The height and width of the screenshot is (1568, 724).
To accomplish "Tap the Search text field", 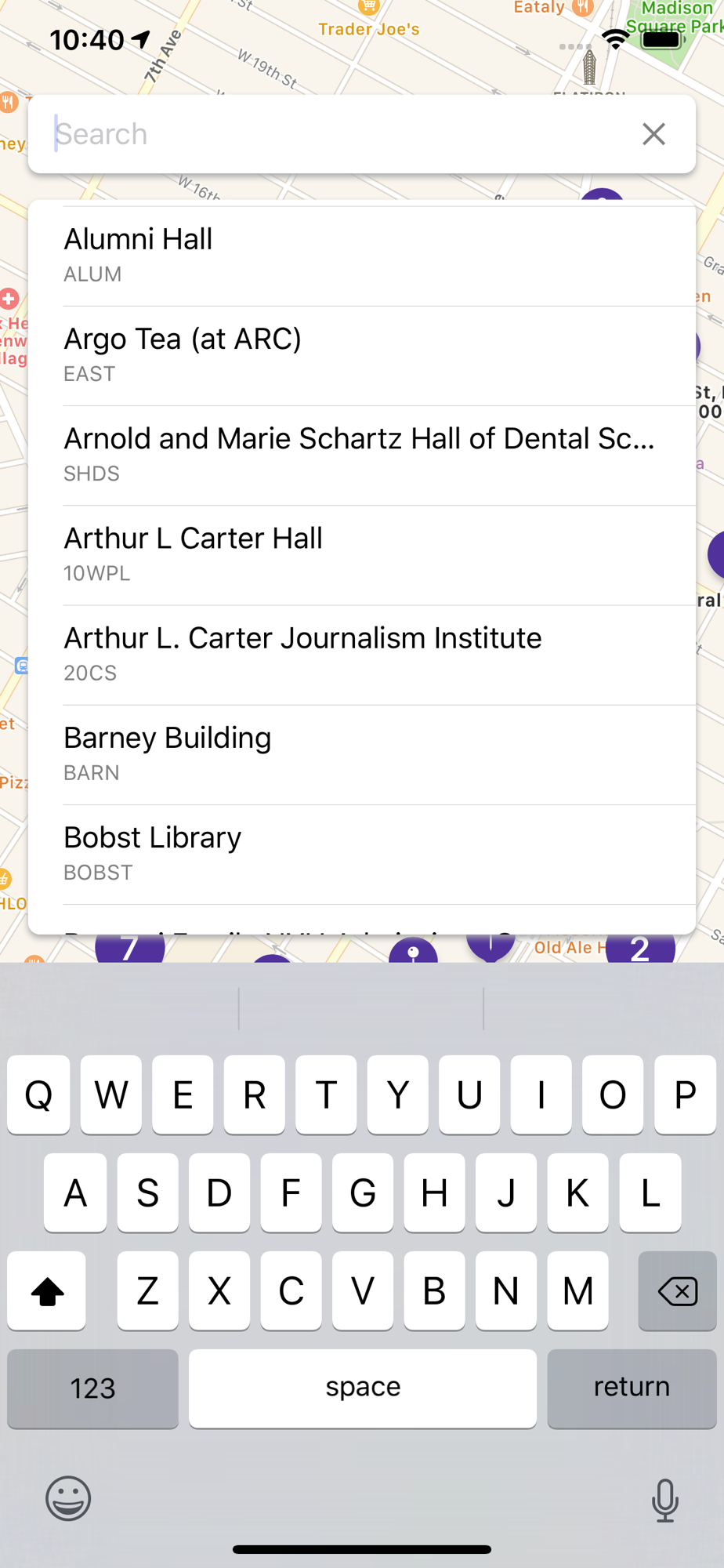I will (337, 134).
